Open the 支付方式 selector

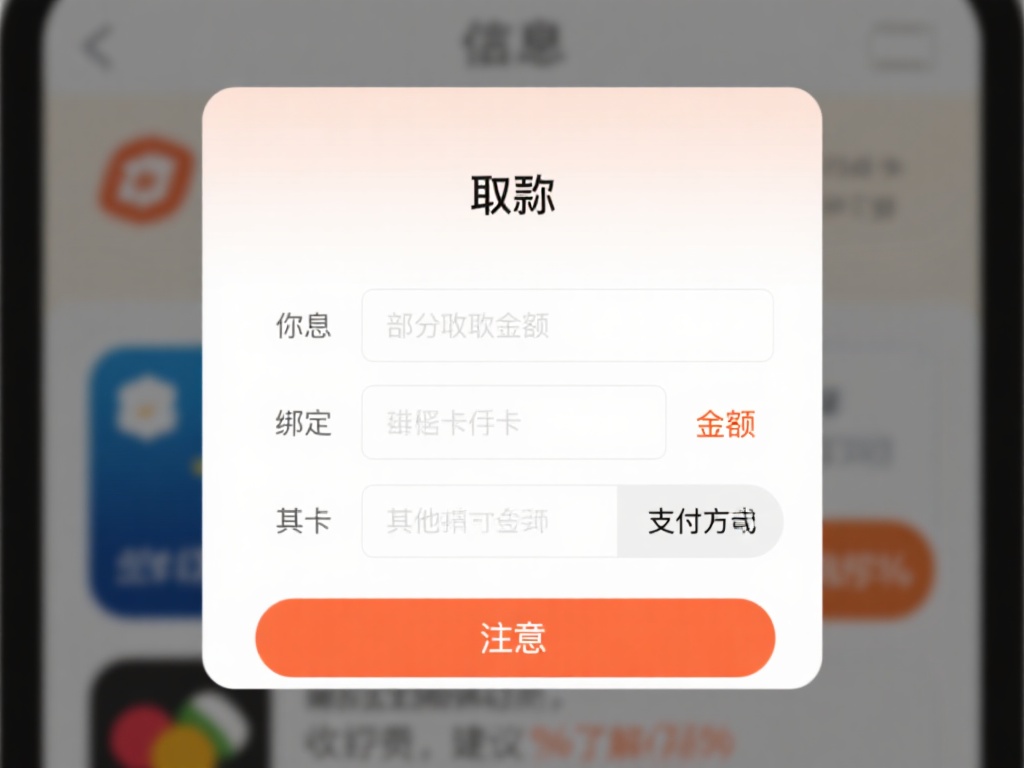(700, 521)
